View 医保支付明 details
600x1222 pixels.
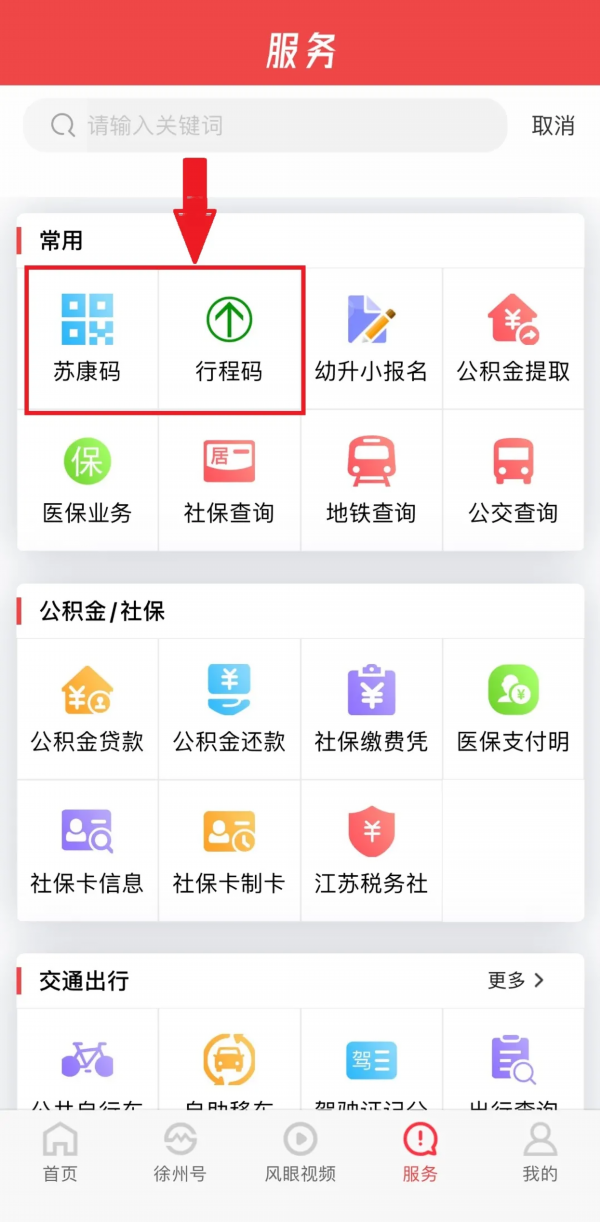pos(513,709)
